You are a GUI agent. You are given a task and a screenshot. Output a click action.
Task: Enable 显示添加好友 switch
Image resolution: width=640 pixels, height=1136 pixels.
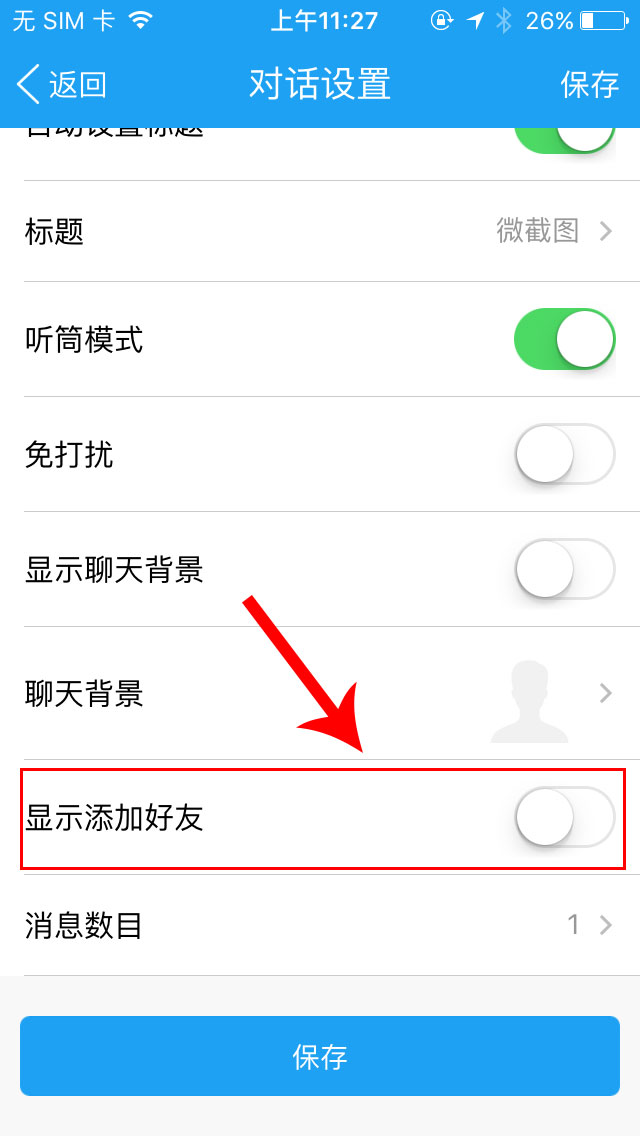564,818
